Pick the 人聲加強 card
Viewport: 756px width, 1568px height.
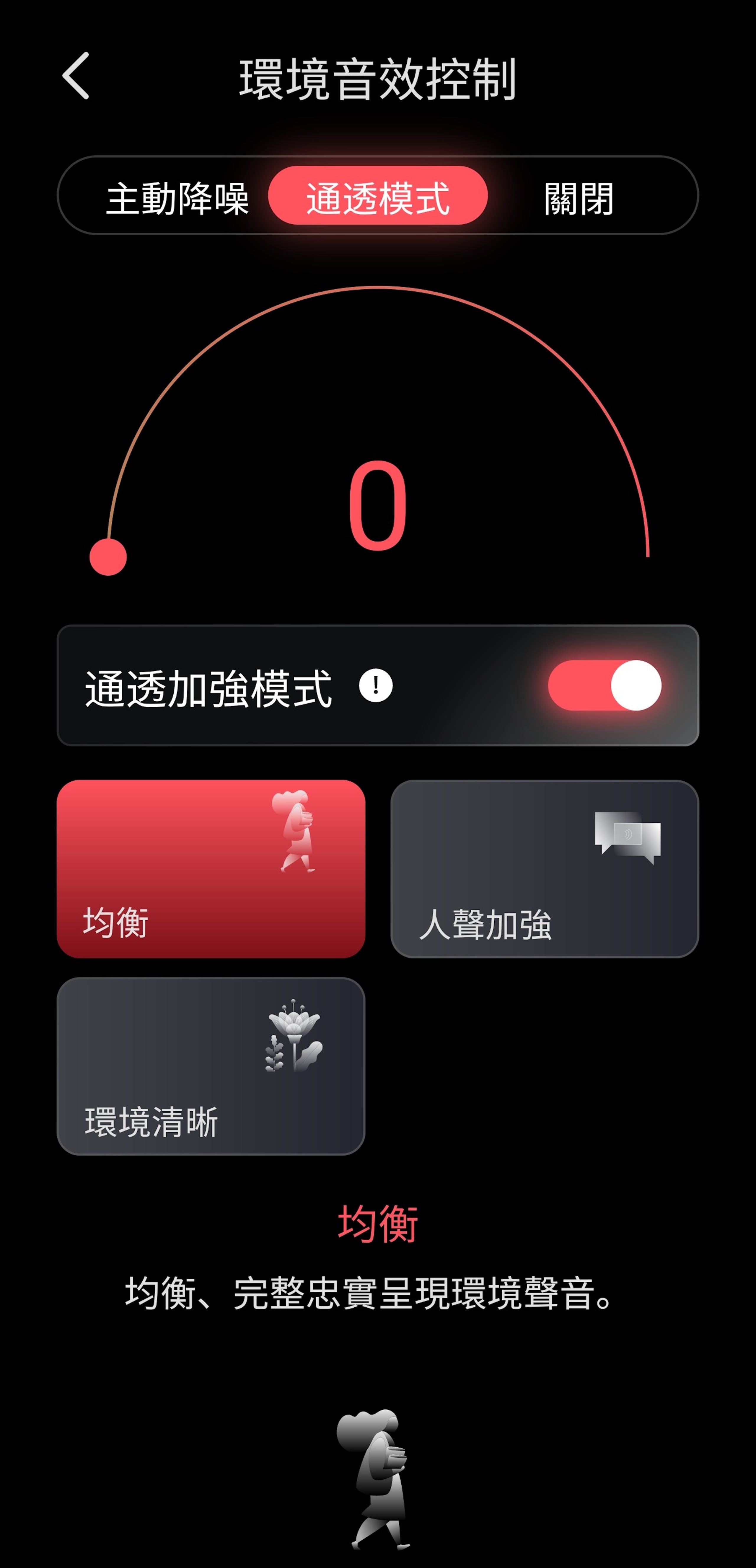pyautogui.click(x=545, y=869)
